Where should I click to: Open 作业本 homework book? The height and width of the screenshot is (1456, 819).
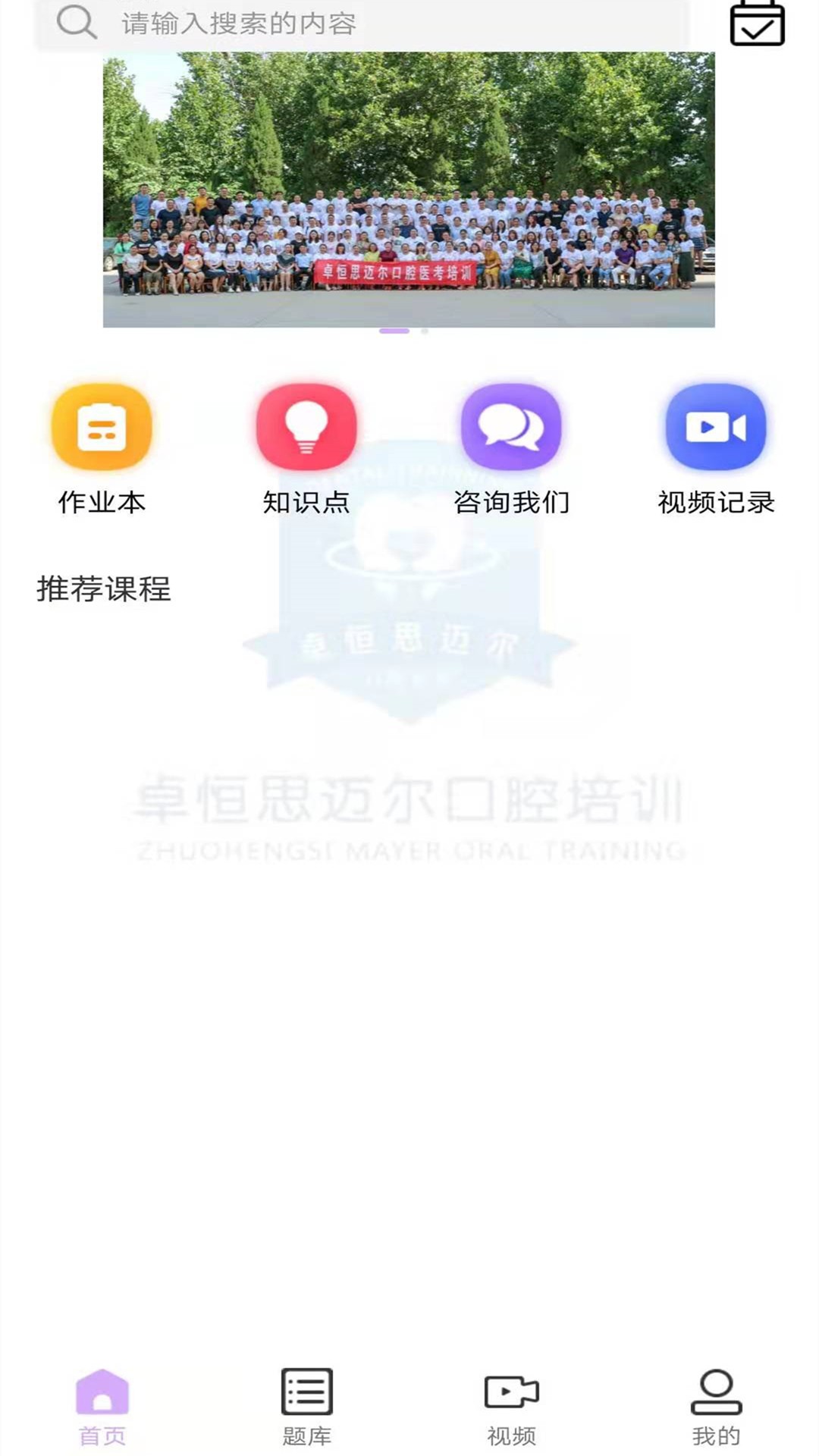102,449
